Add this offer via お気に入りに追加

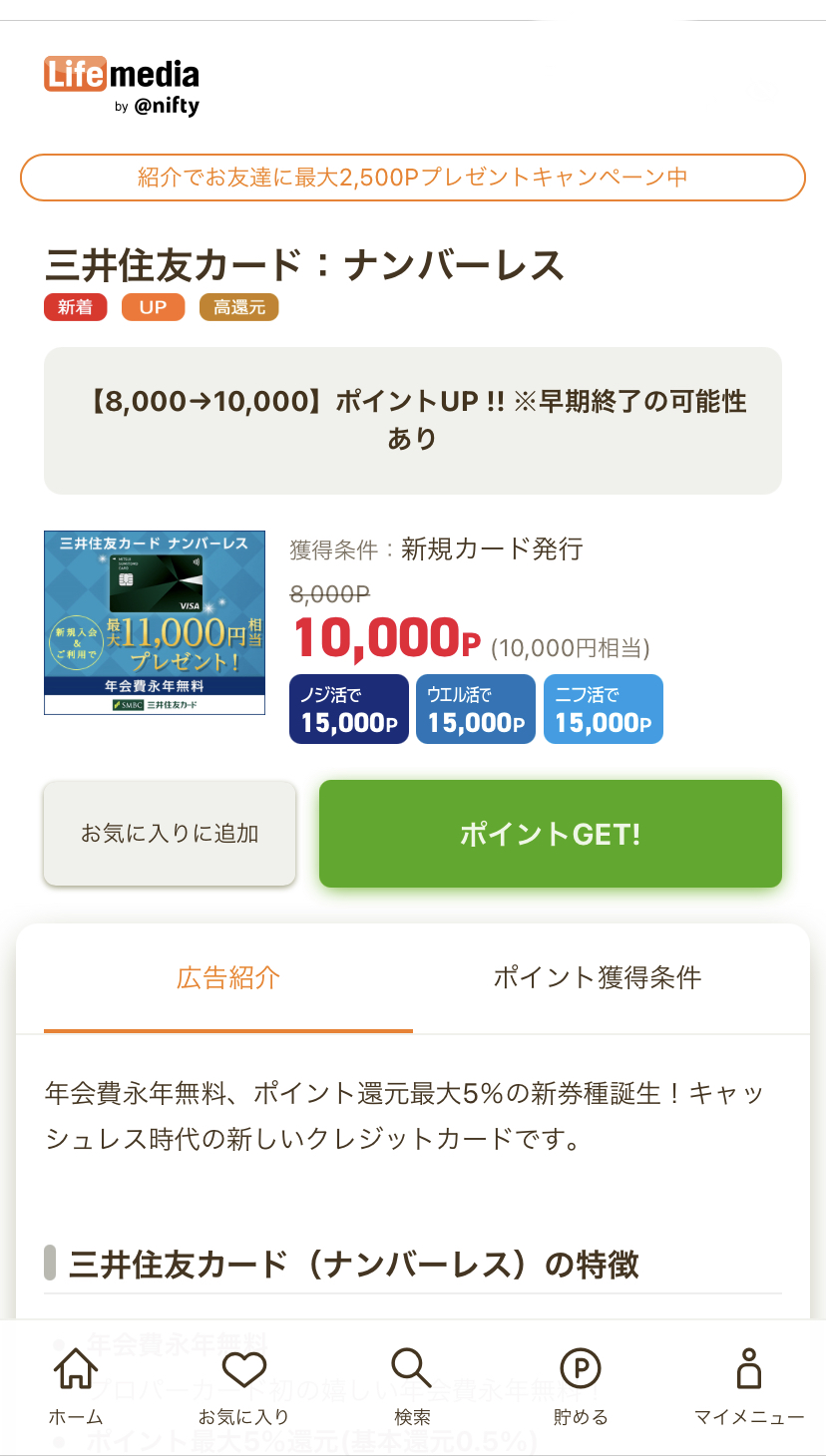pyautogui.click(x=170, y=834)
